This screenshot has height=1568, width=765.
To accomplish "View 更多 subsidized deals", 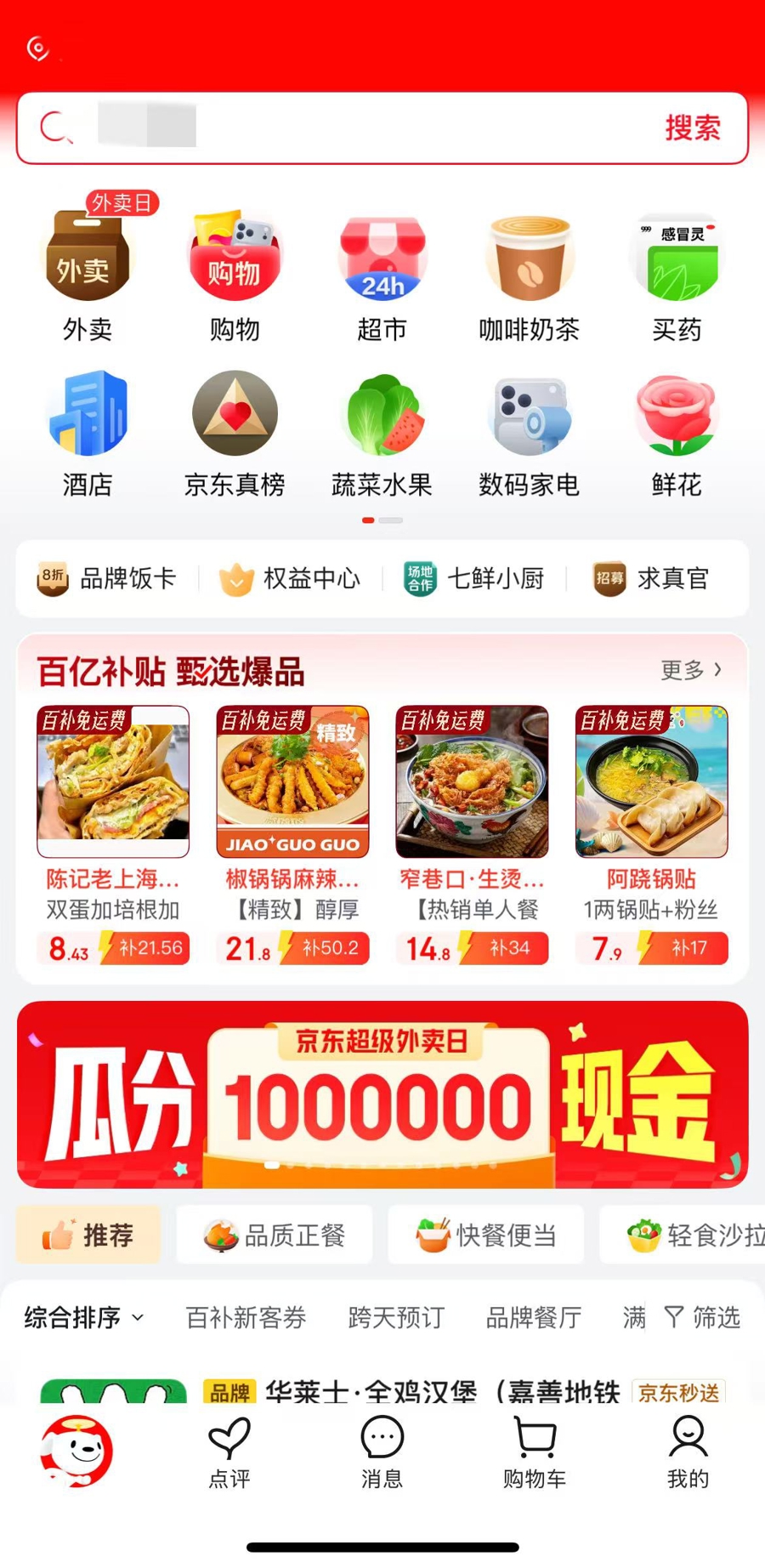I will [691, 670].
